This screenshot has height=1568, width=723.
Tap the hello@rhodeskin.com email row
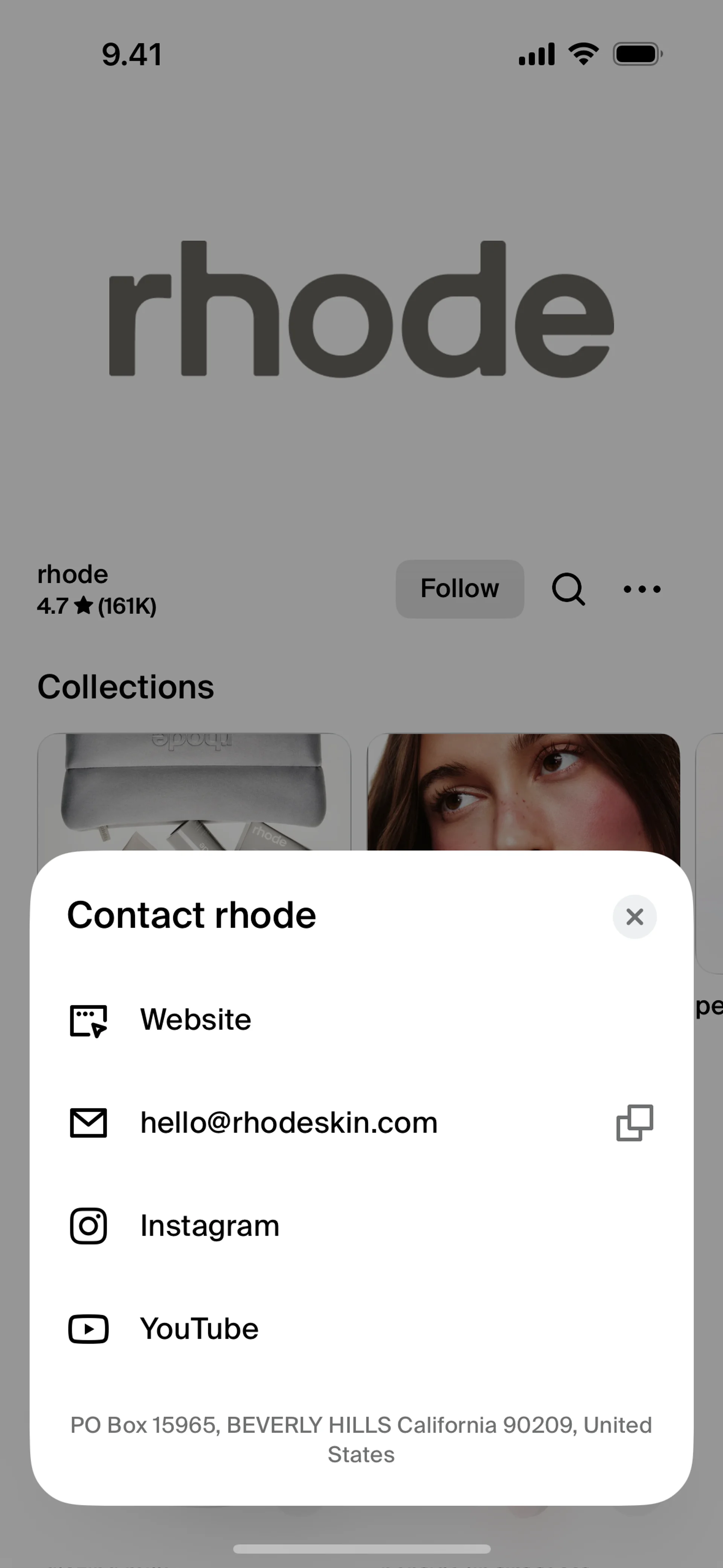click(x=361, y=1122)
